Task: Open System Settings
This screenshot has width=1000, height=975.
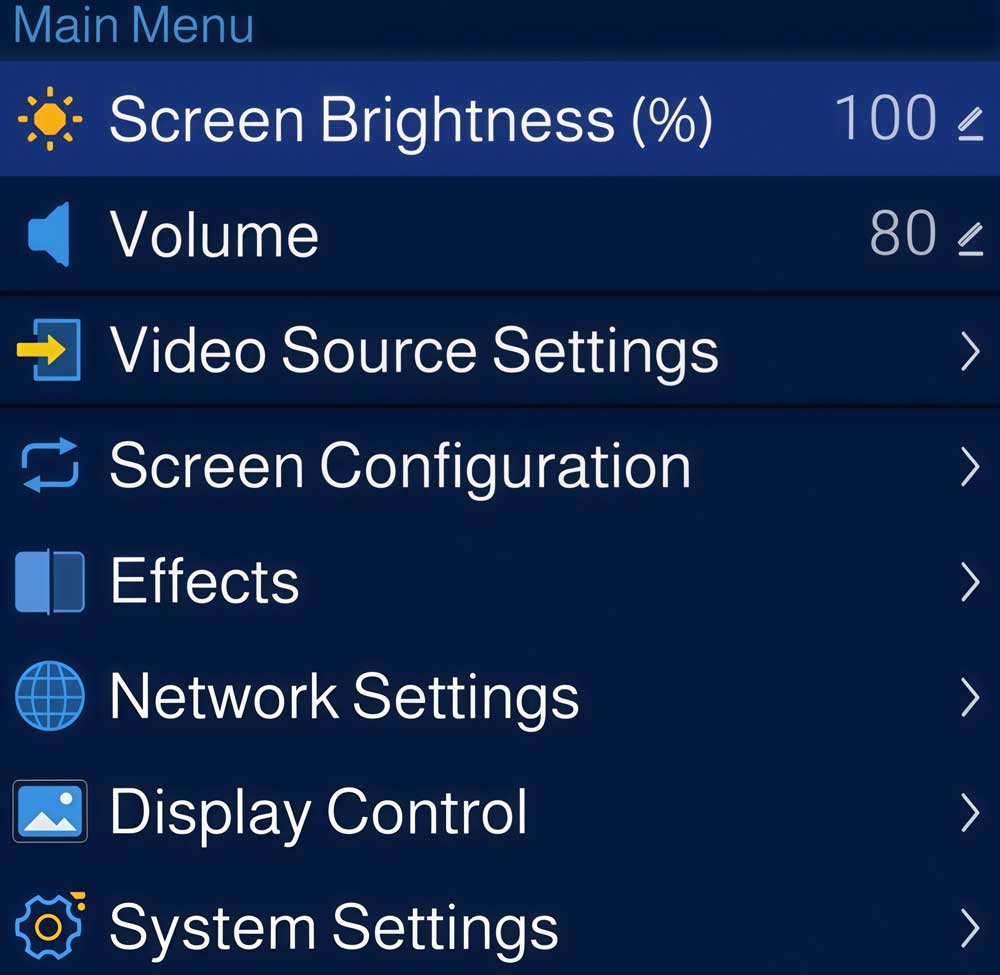Action: [x=333, y=927]
